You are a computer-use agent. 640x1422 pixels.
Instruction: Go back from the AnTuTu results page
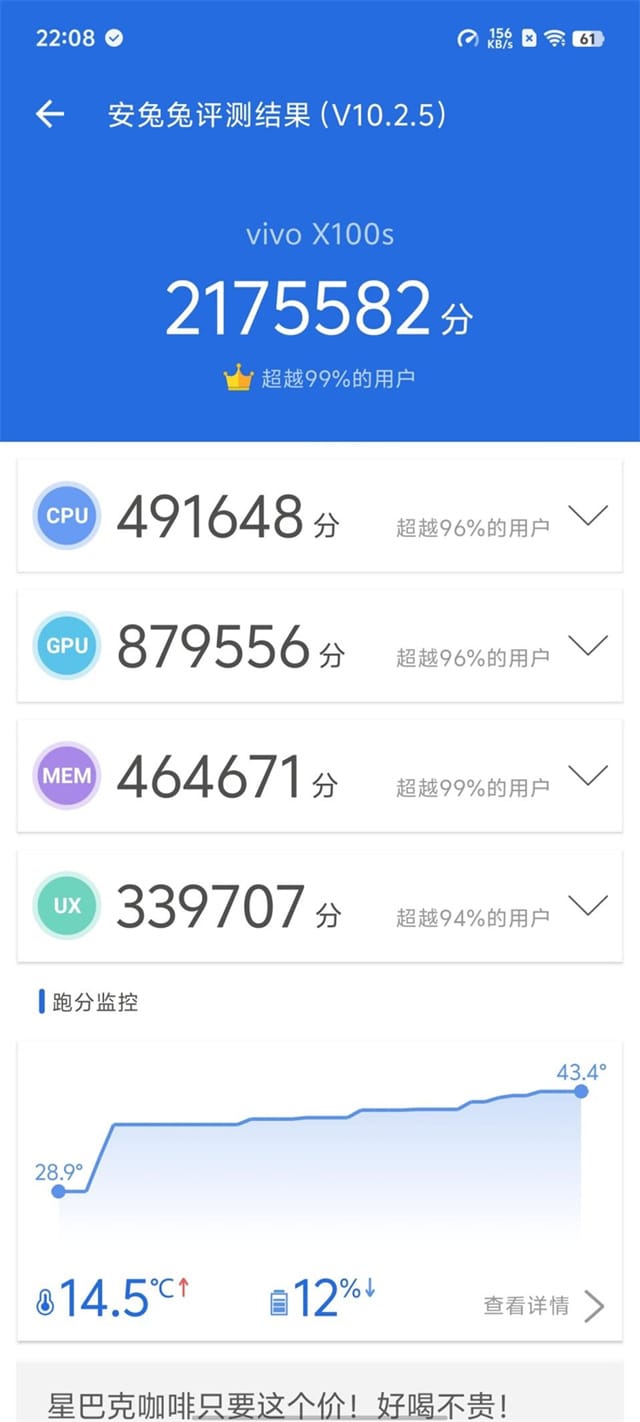[50, 115]
